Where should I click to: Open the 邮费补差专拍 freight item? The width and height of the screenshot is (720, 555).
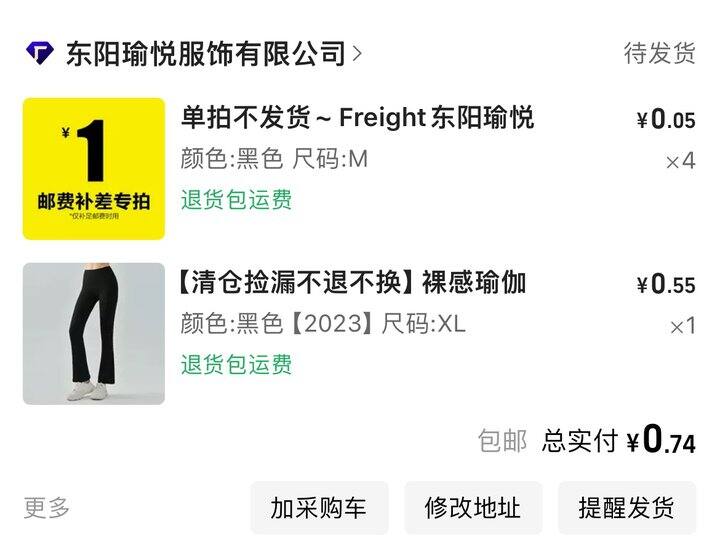click(94, 168)
